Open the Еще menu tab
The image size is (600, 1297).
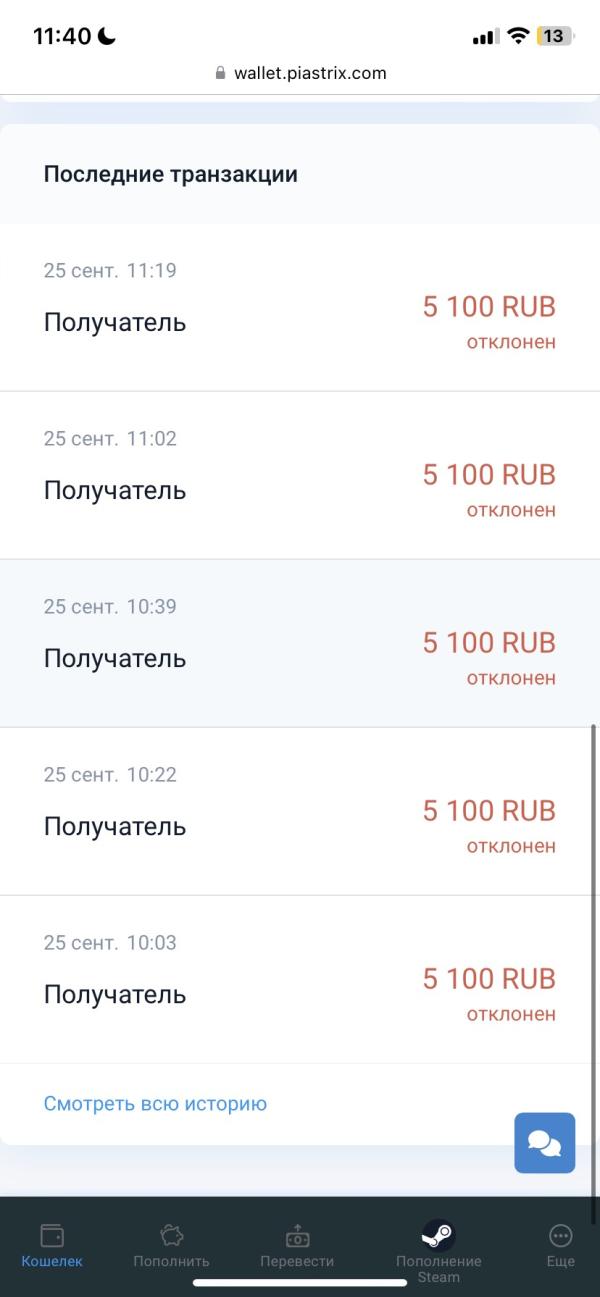click(560, 1245)
